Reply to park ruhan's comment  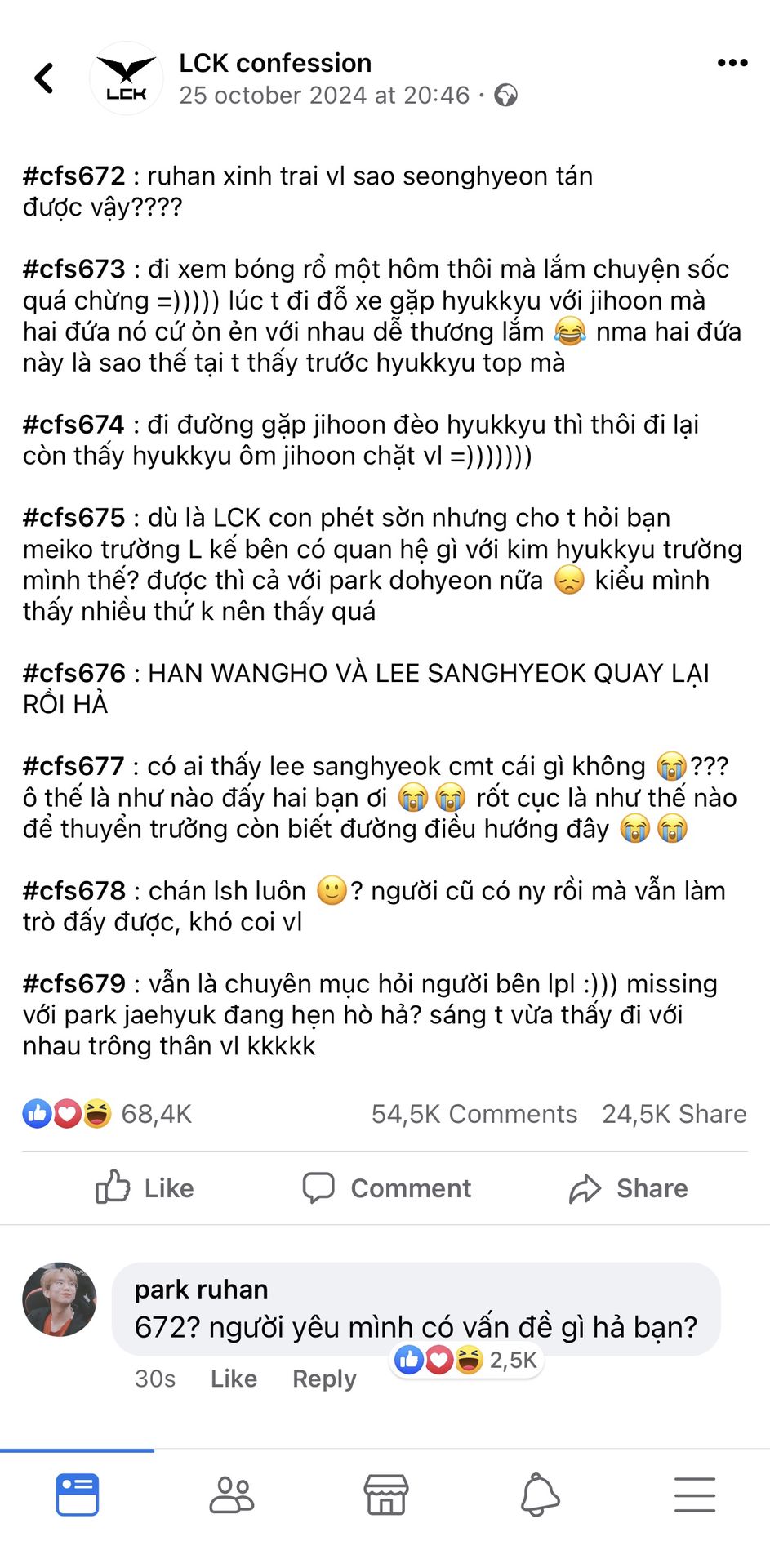[324, 1379]
